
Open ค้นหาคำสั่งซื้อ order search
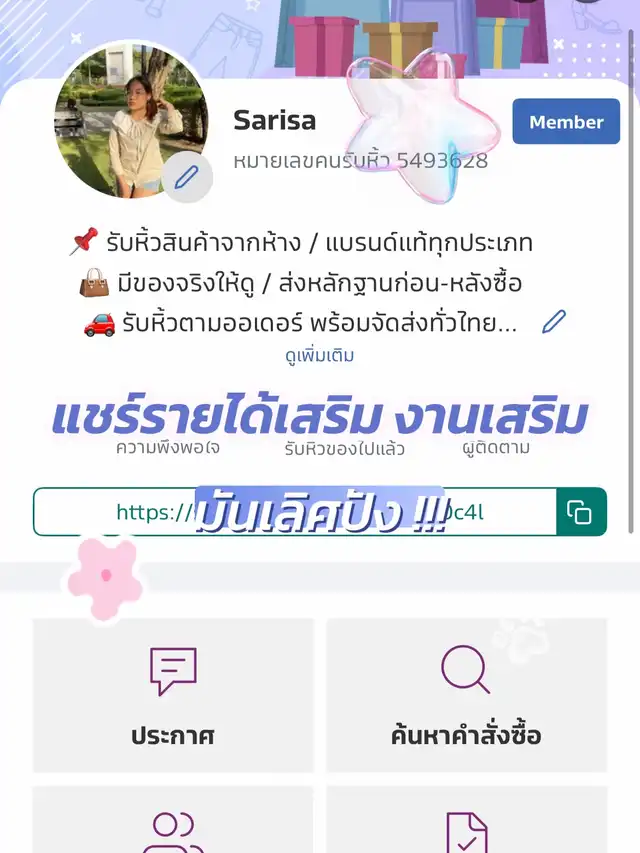(x=466, y=695)
